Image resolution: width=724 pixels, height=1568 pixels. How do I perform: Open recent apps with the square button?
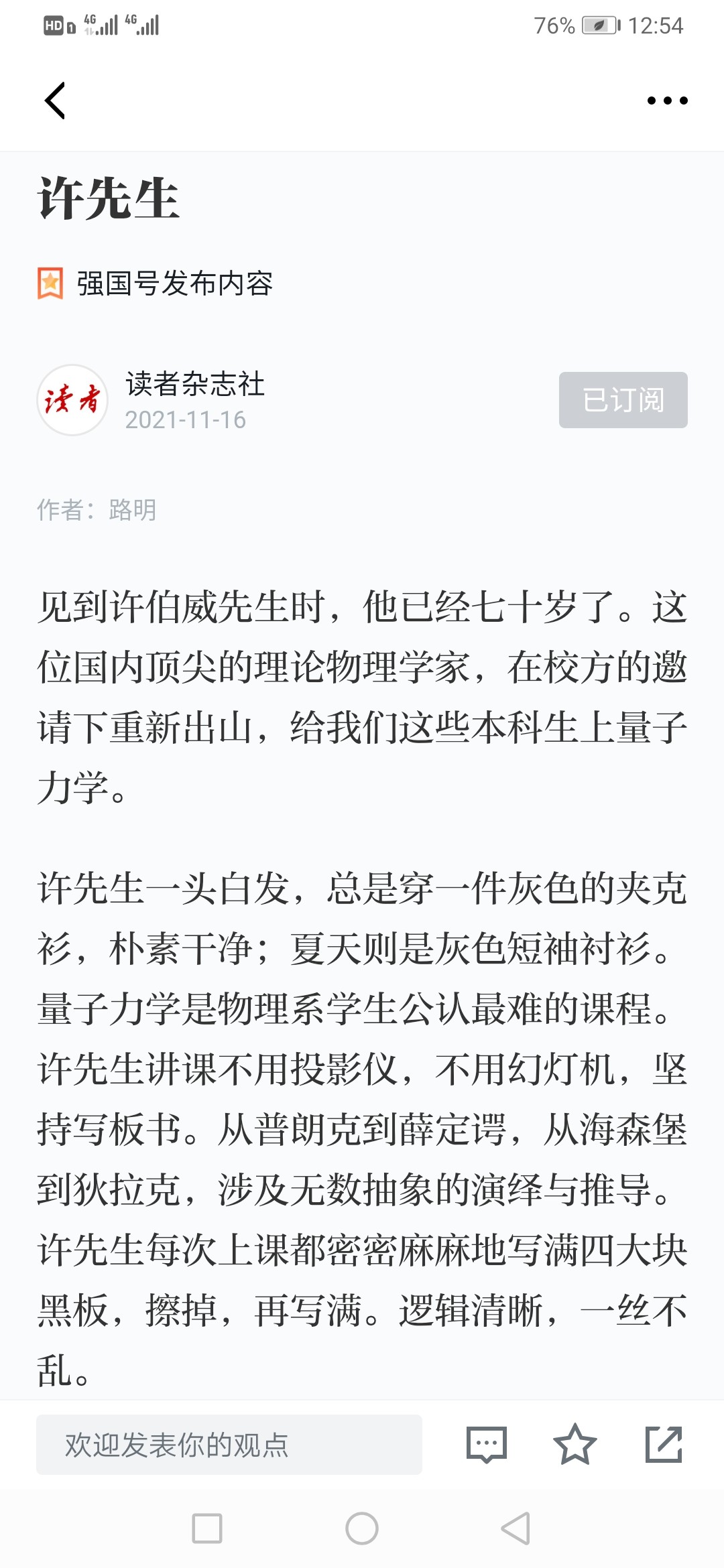[x=207, y=1528]
